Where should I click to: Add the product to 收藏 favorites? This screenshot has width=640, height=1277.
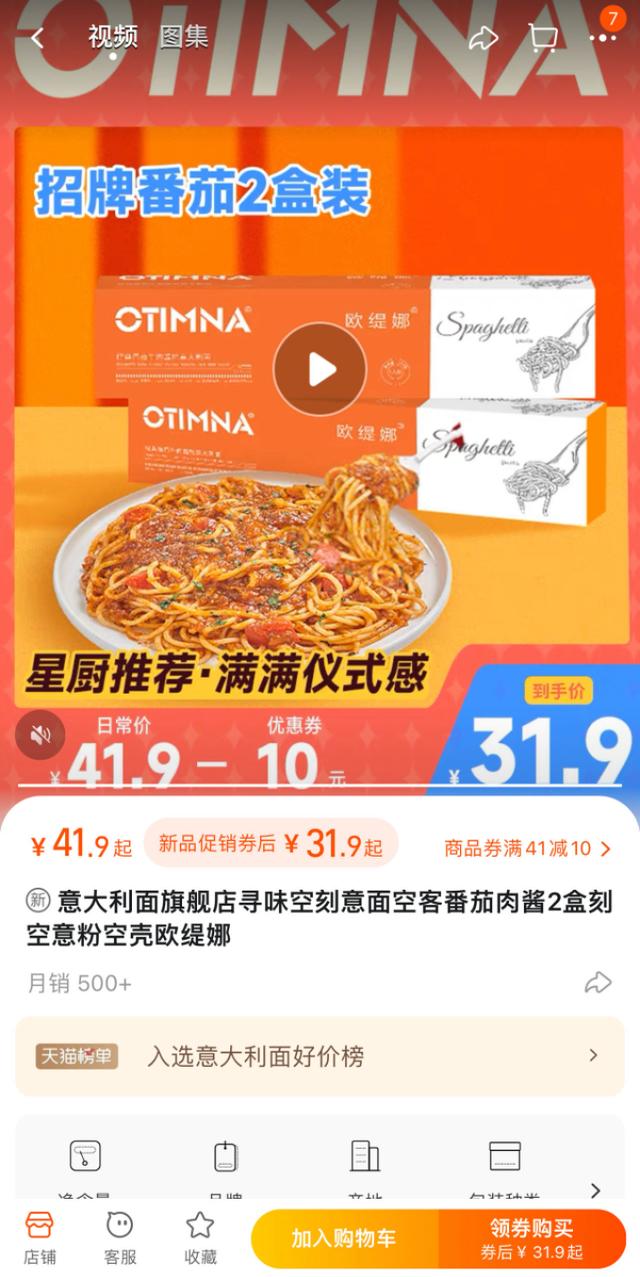(x=200, y=1238)
